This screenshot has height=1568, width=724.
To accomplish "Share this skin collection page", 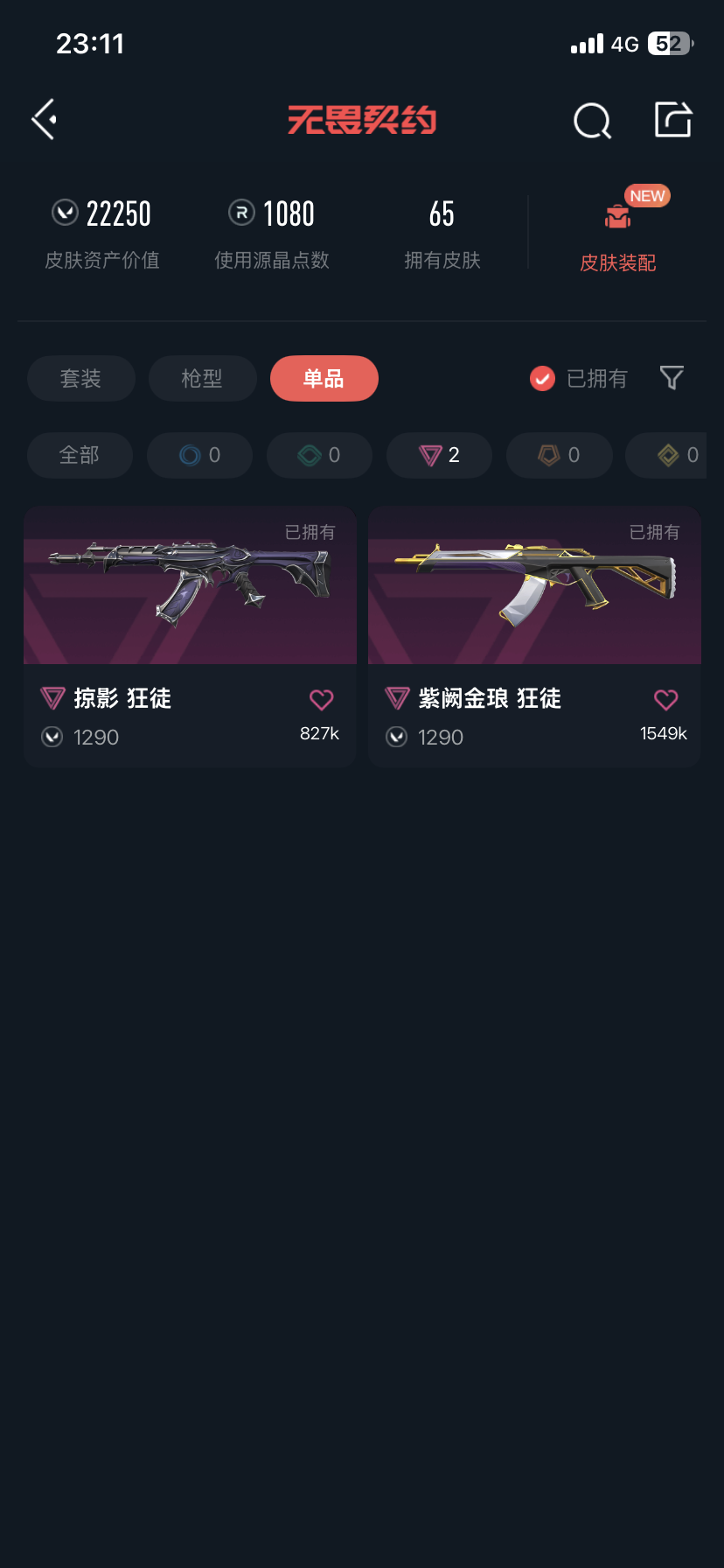I will click(673, 120).
